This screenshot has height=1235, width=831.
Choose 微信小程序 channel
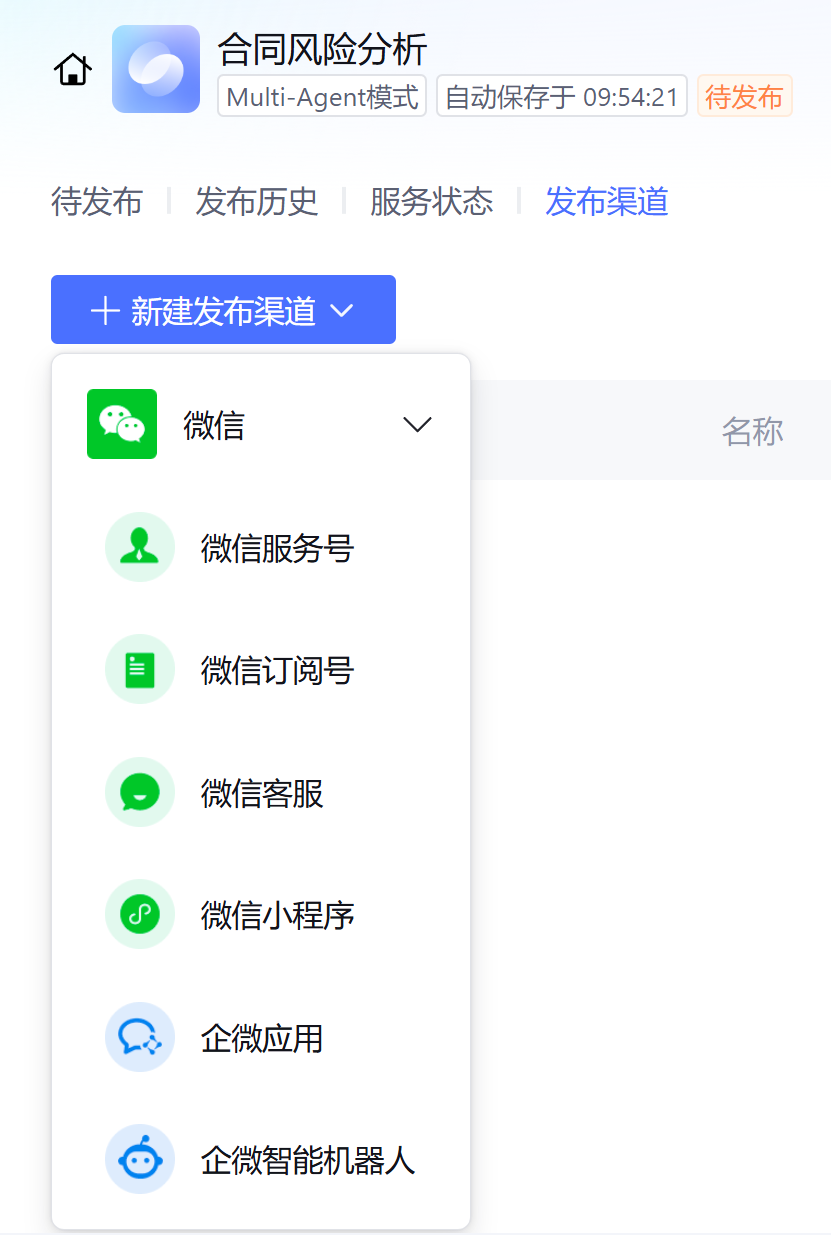click(277, 915)
